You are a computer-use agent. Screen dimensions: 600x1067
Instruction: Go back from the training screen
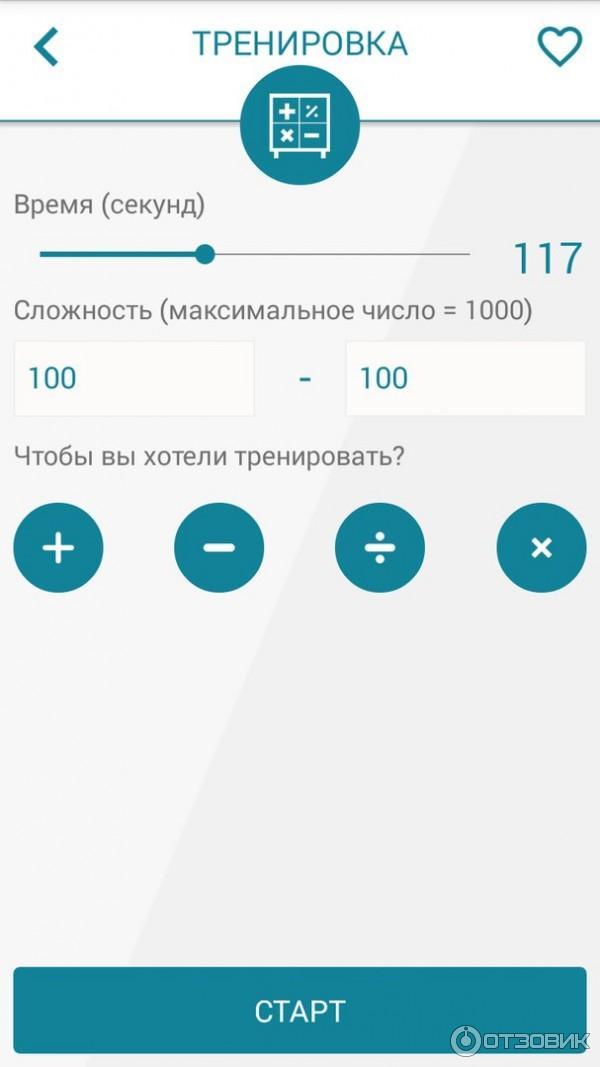pyautogui.click(x=46, y=46)
